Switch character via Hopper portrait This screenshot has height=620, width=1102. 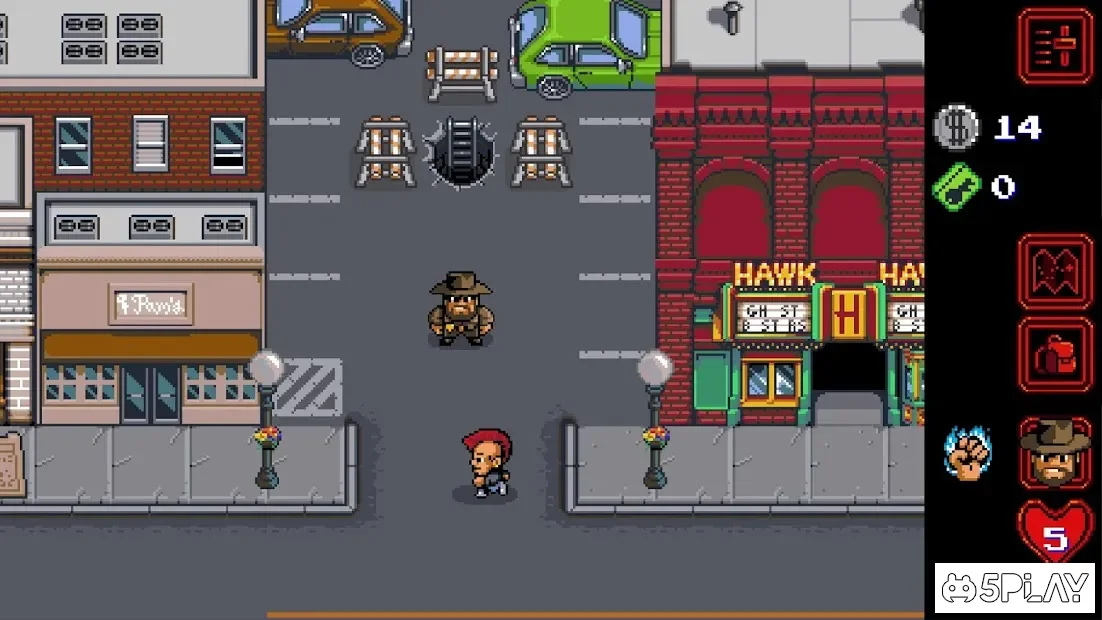point(1056,453)
